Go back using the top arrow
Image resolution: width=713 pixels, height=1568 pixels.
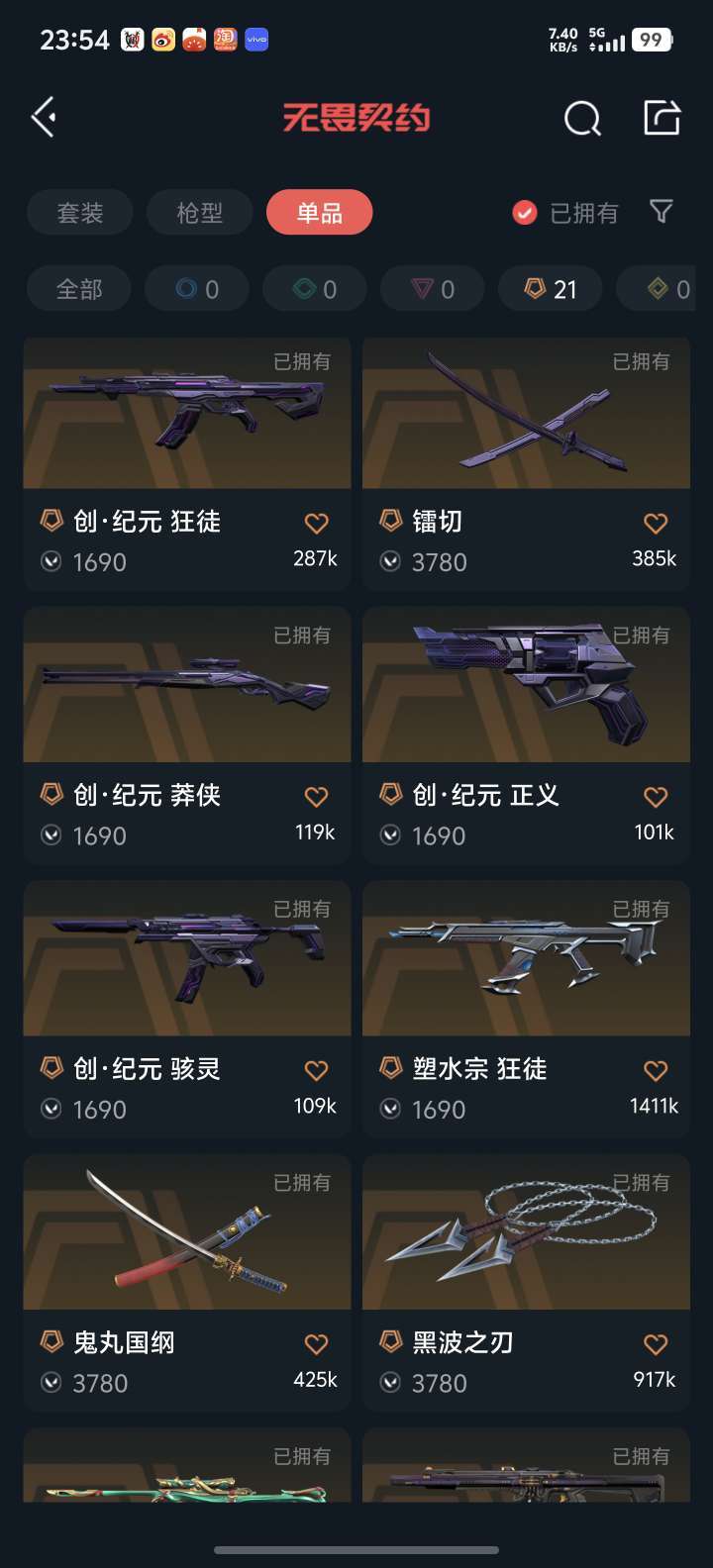click(44, 118)
